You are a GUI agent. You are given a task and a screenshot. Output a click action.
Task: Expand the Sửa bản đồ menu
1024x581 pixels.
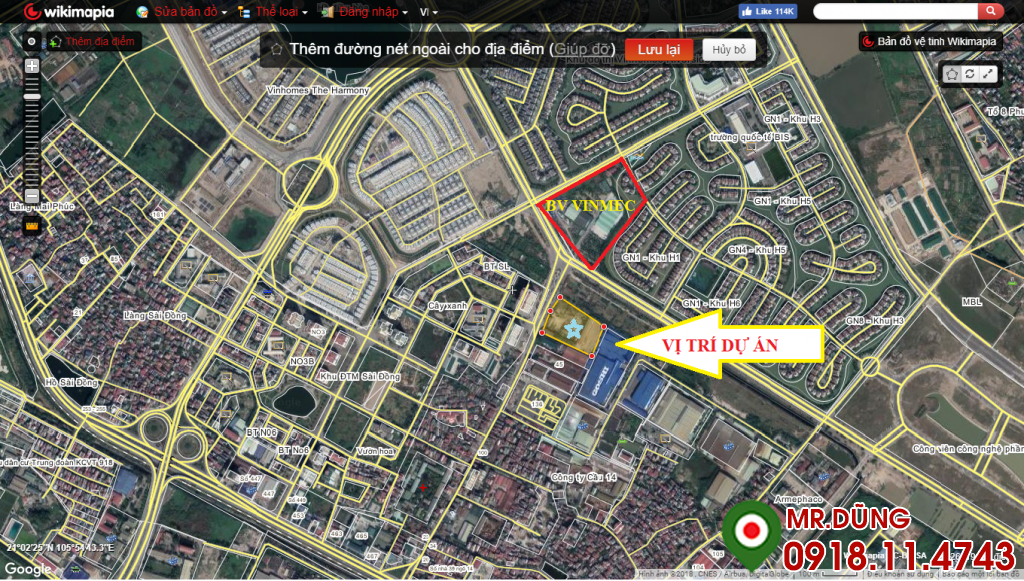coord(190,12)
